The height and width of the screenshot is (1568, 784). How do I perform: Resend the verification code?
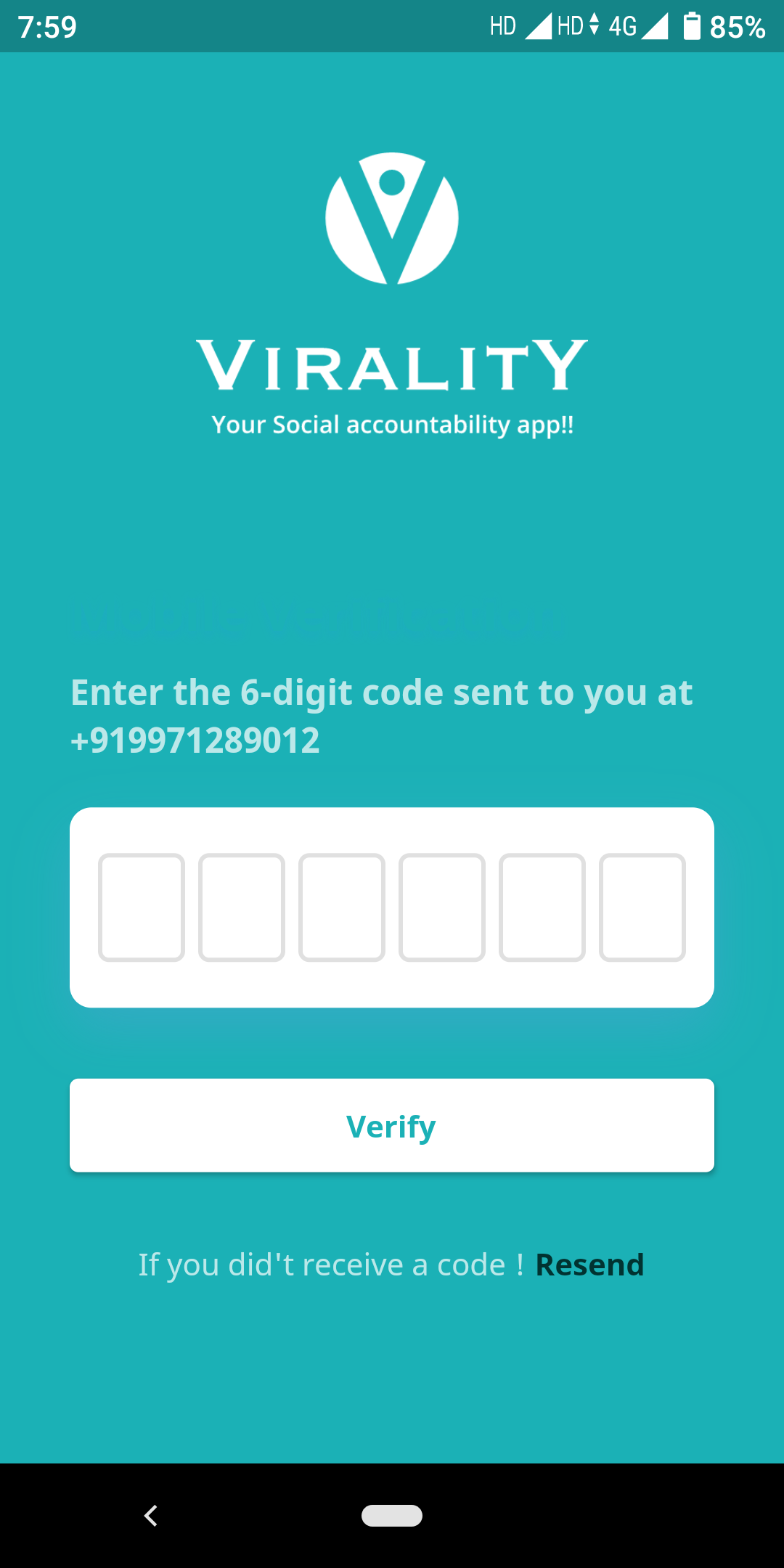pyautogui.click(x=589, y=1265)
